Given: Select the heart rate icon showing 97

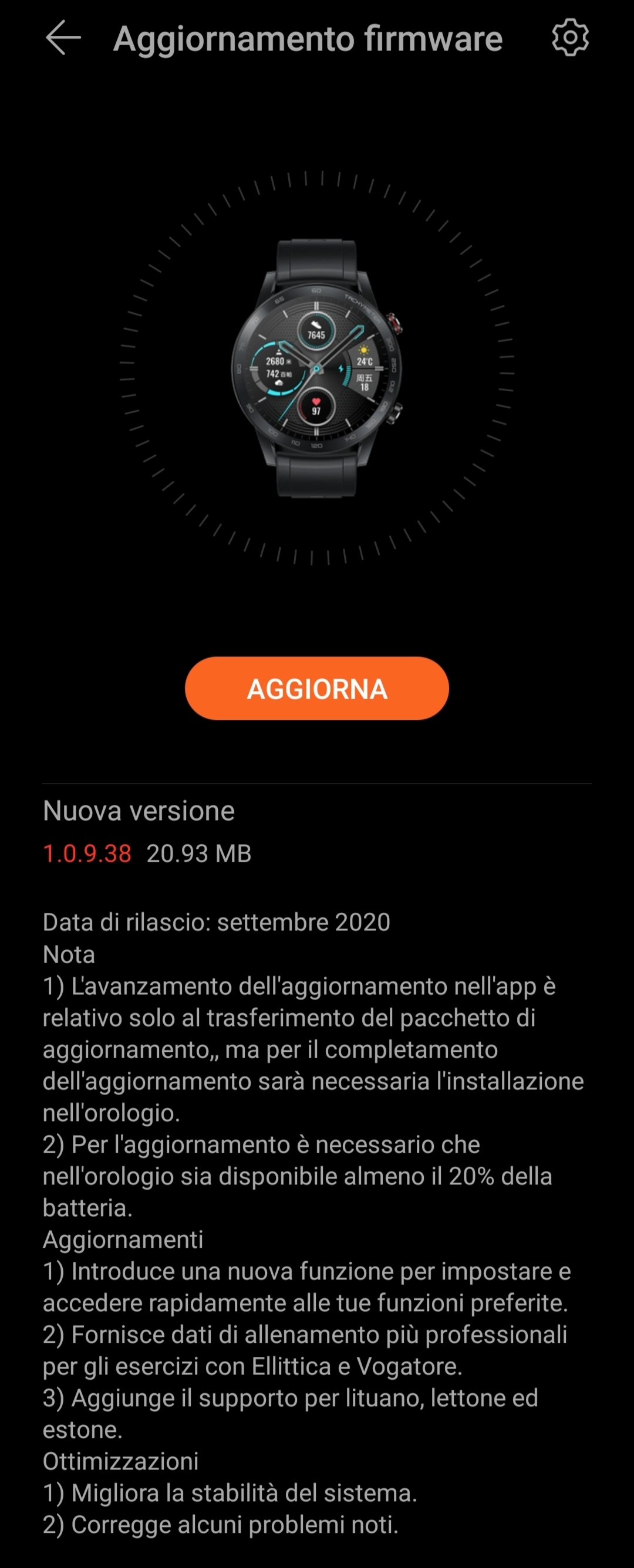Looking at the screenshot, I should tap(315, 402).
